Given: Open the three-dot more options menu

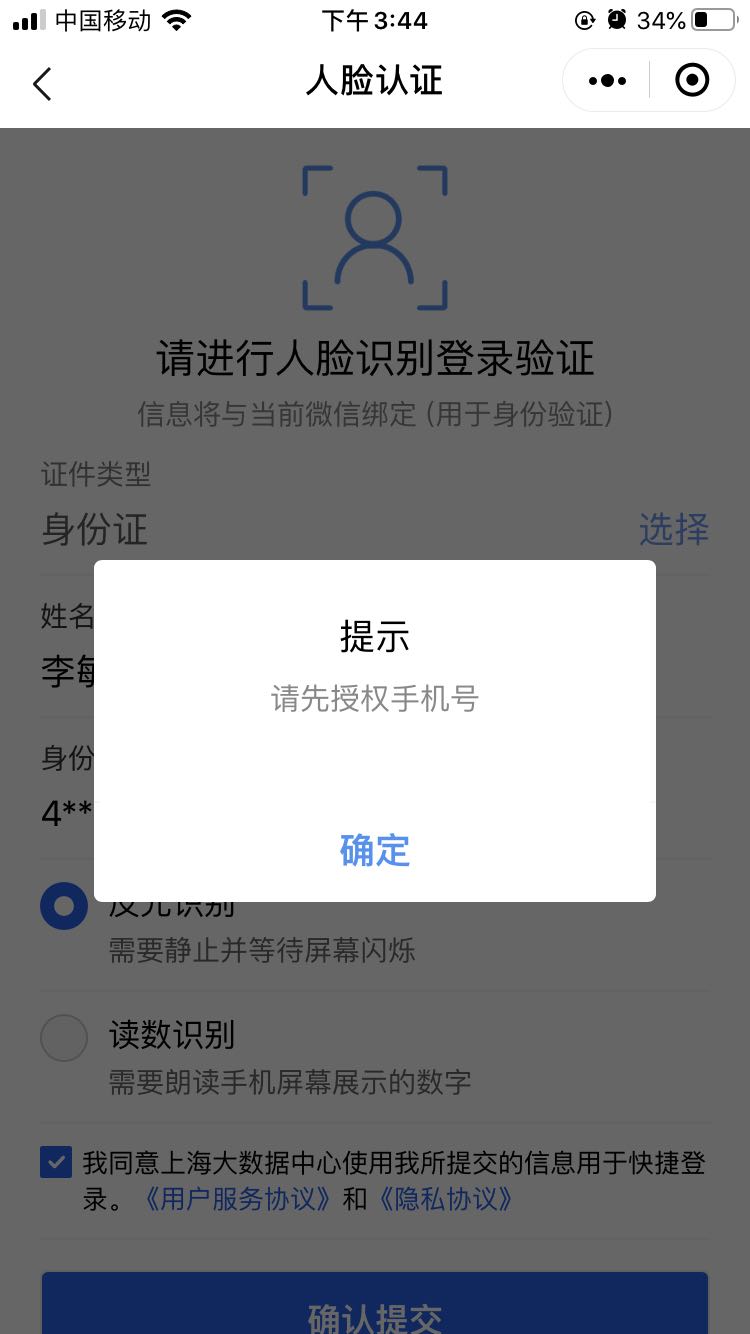Looking at the screenshot, I should [605, 80].
